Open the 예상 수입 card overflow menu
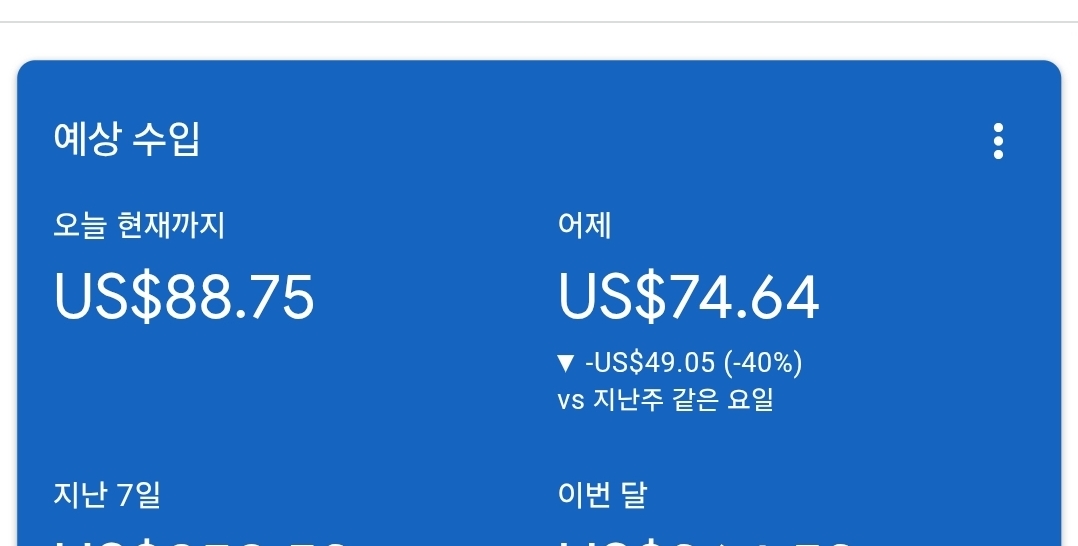This screenshot has width=1078, height=546. coord(998,142)
